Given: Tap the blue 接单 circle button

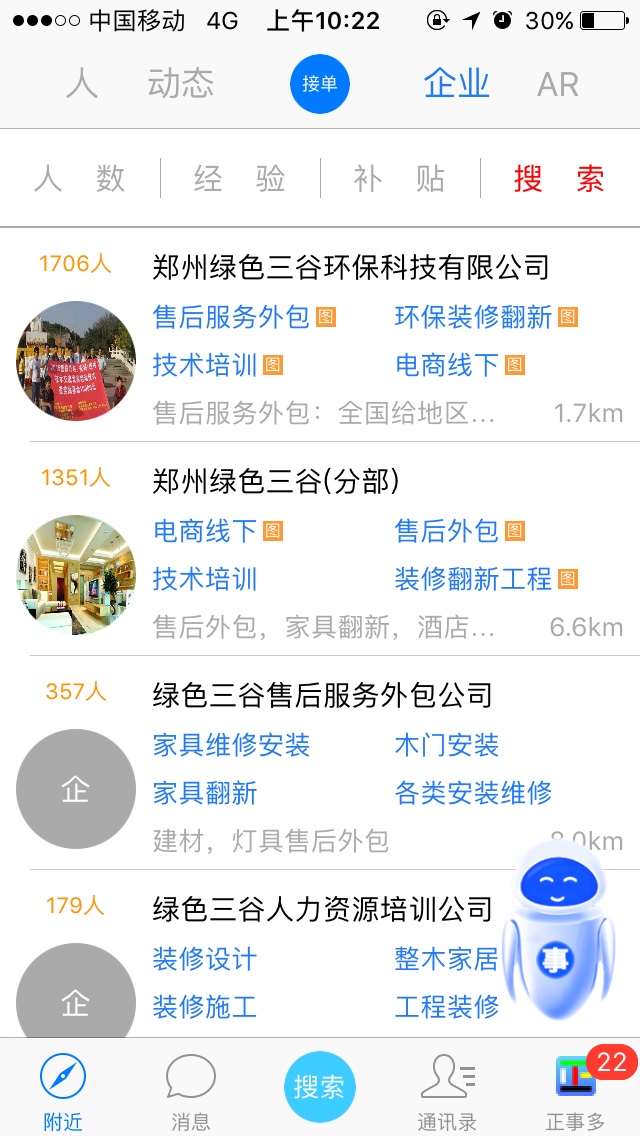Looking at the screenshot, I should point(320,84).
